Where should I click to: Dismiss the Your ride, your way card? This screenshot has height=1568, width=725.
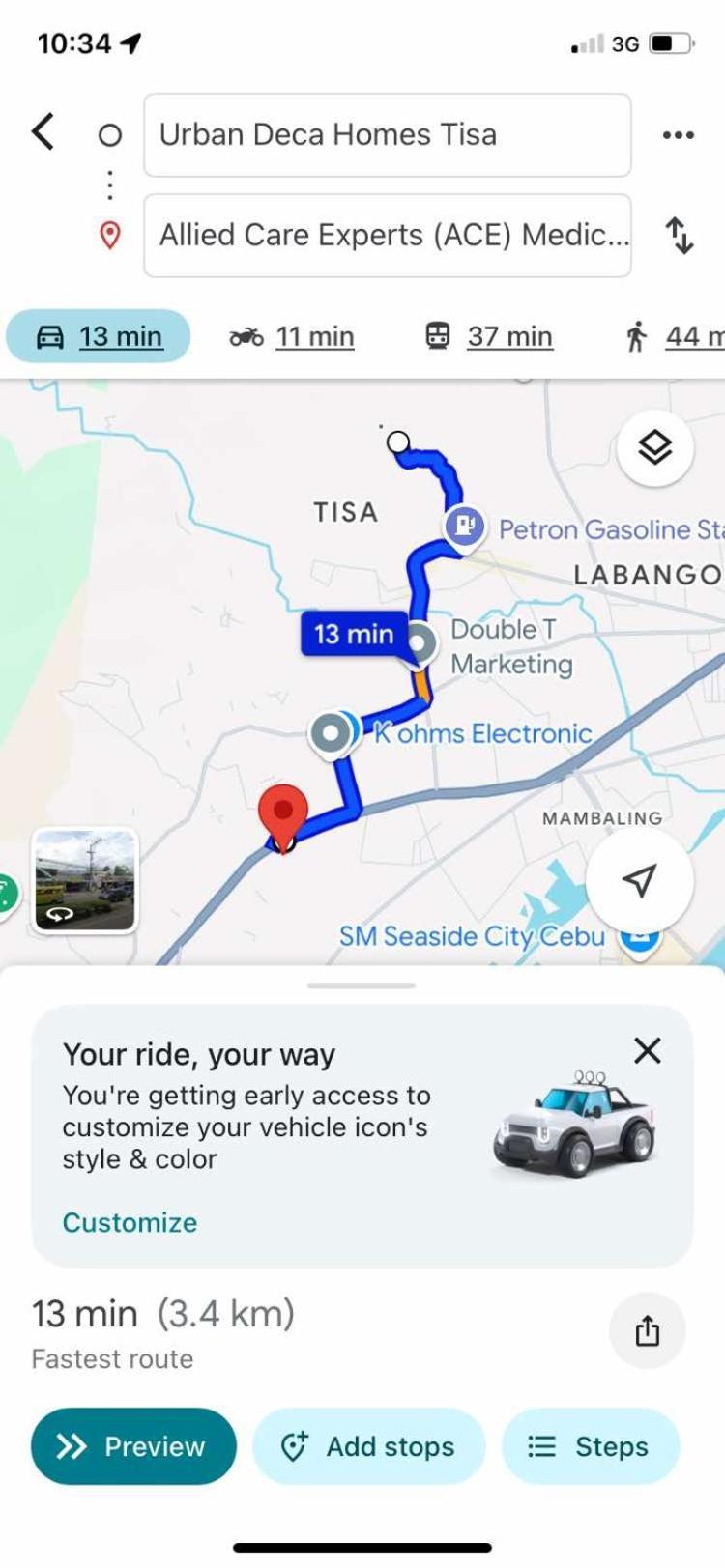647,1050
